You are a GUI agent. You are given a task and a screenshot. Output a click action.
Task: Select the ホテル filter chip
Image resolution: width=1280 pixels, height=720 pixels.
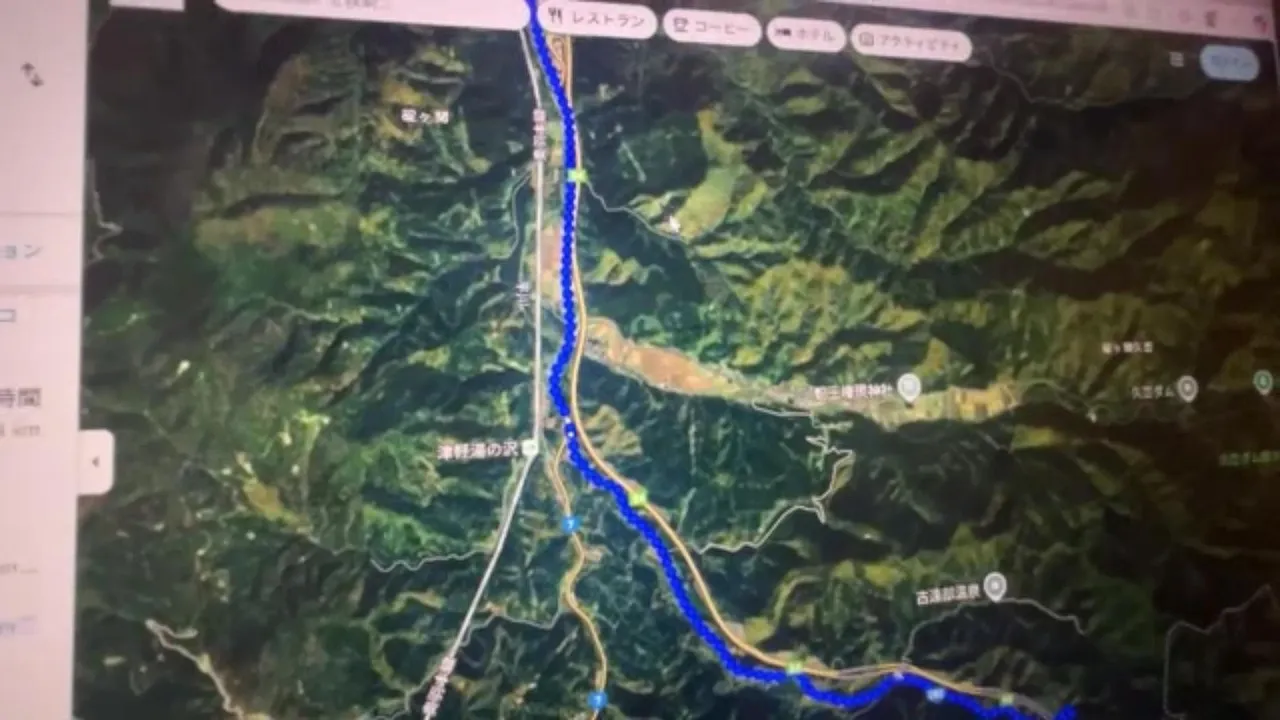click(x=806, y=34)
